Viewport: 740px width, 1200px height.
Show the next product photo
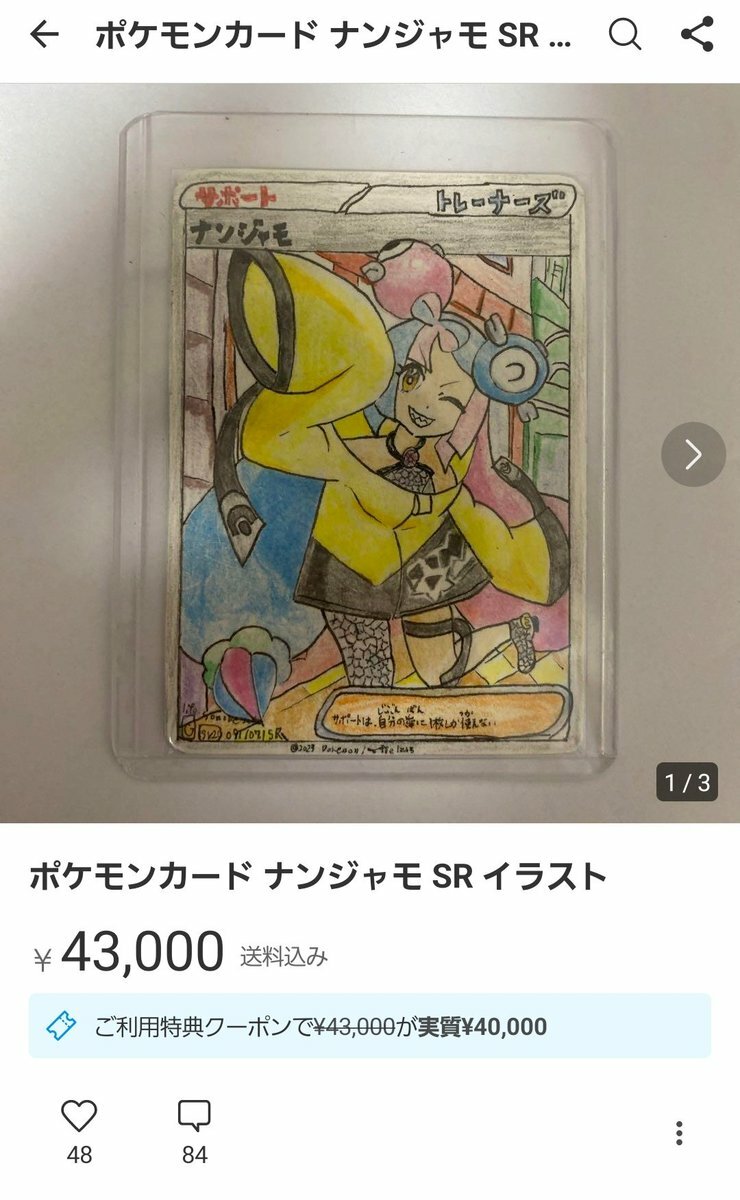coord(693,454)
